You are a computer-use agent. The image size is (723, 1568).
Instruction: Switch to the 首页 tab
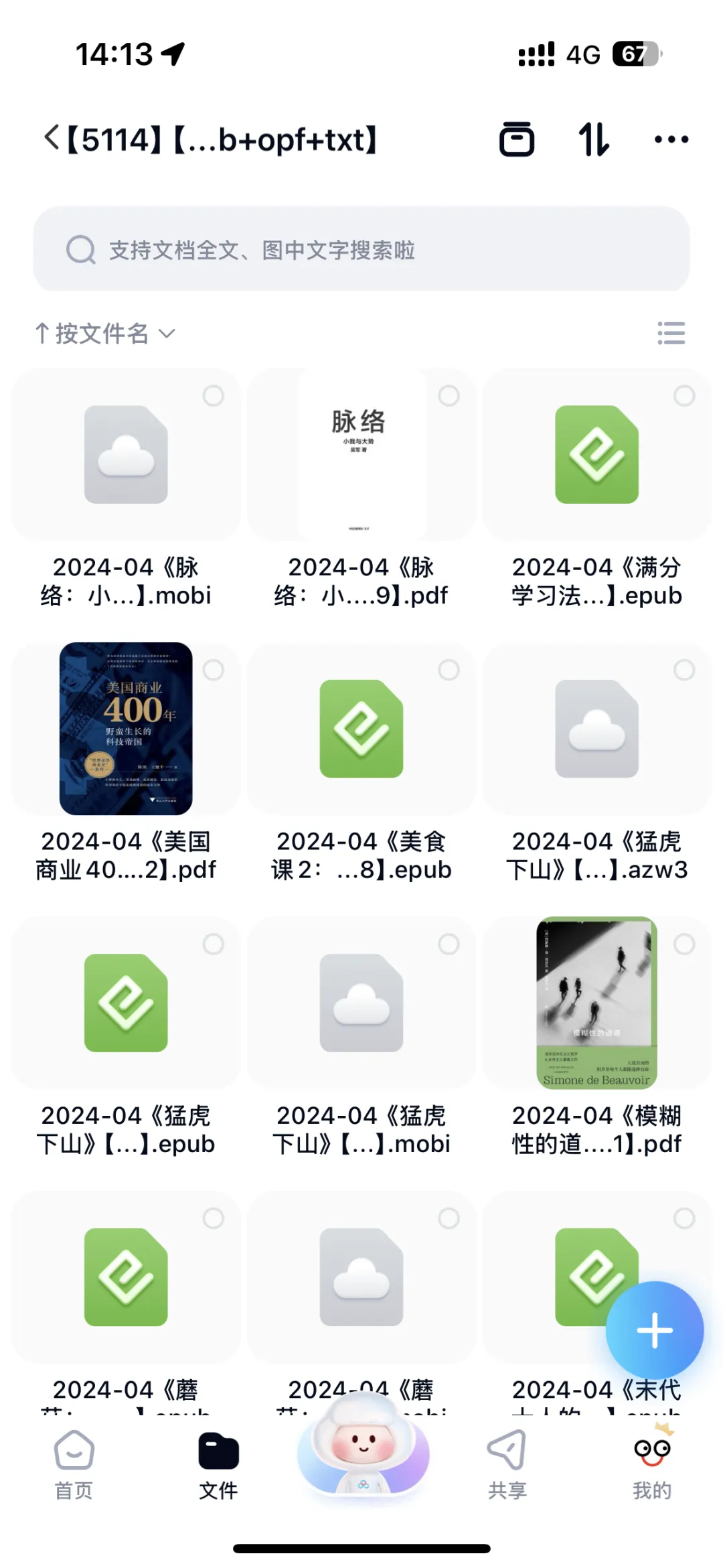(74, 1464)
